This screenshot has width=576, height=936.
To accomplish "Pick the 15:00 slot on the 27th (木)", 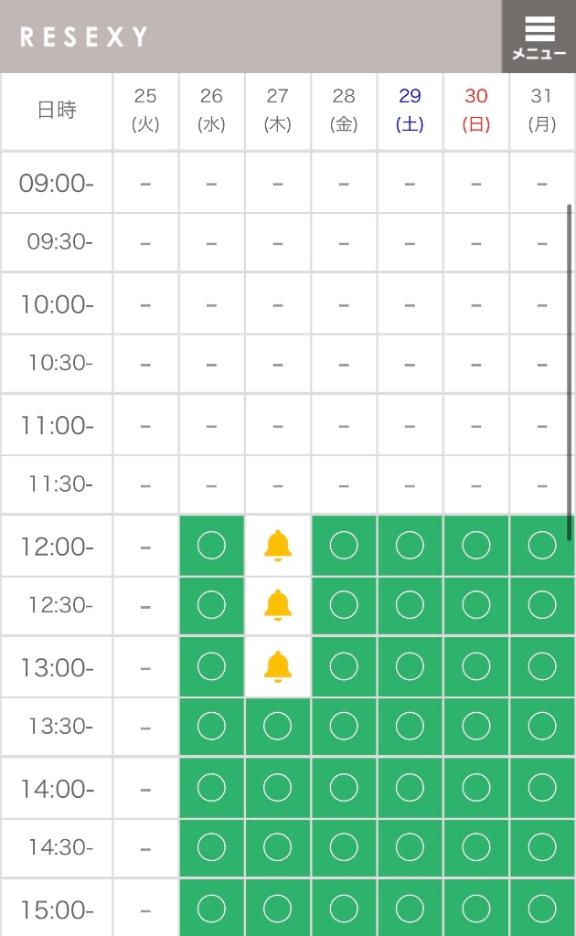I will click(x=278, y=909).
